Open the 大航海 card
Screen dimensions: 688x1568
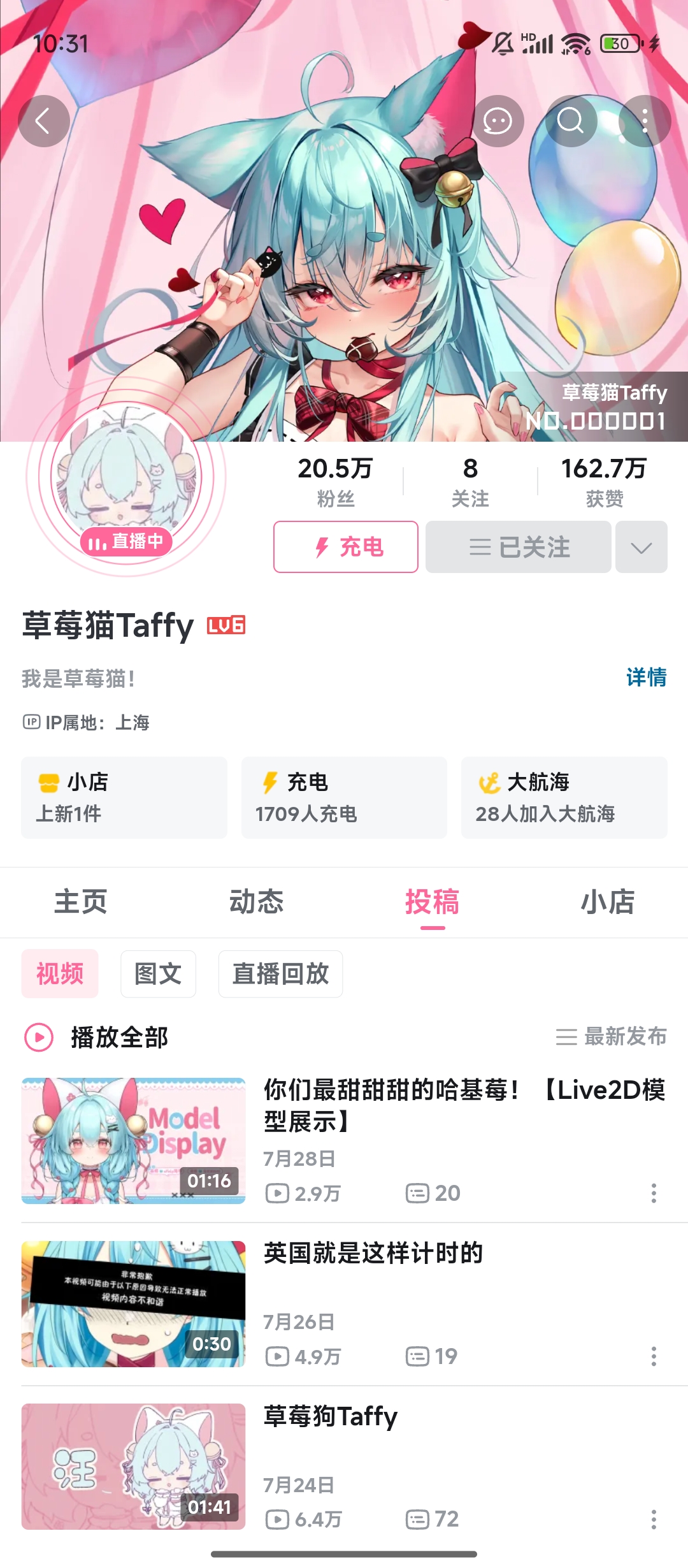coord(564,797)
